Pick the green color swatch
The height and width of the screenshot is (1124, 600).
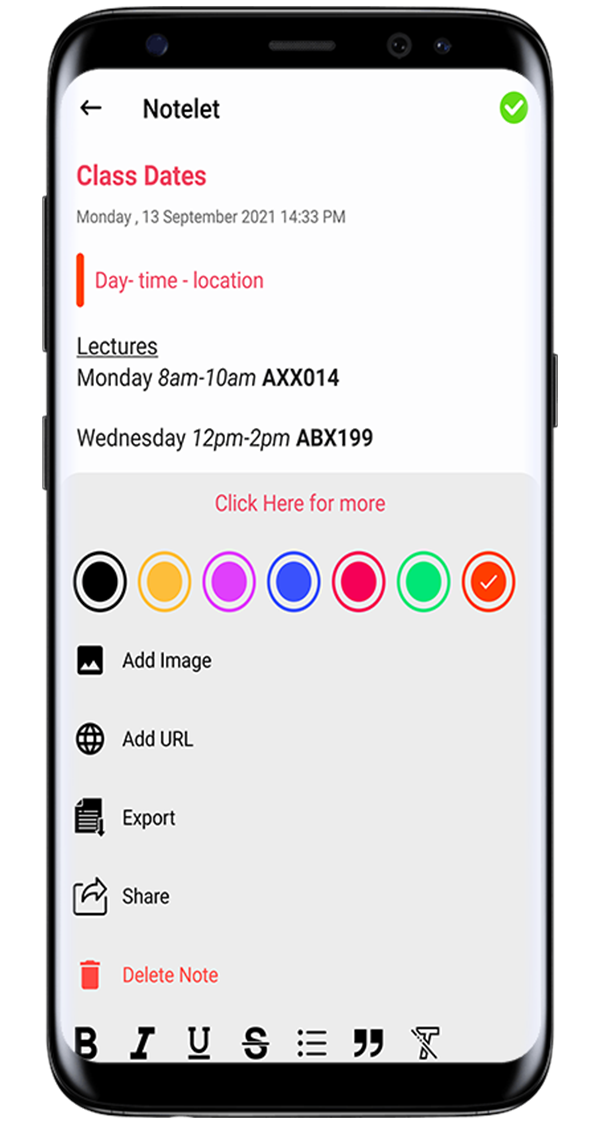[x=424, y=581]
